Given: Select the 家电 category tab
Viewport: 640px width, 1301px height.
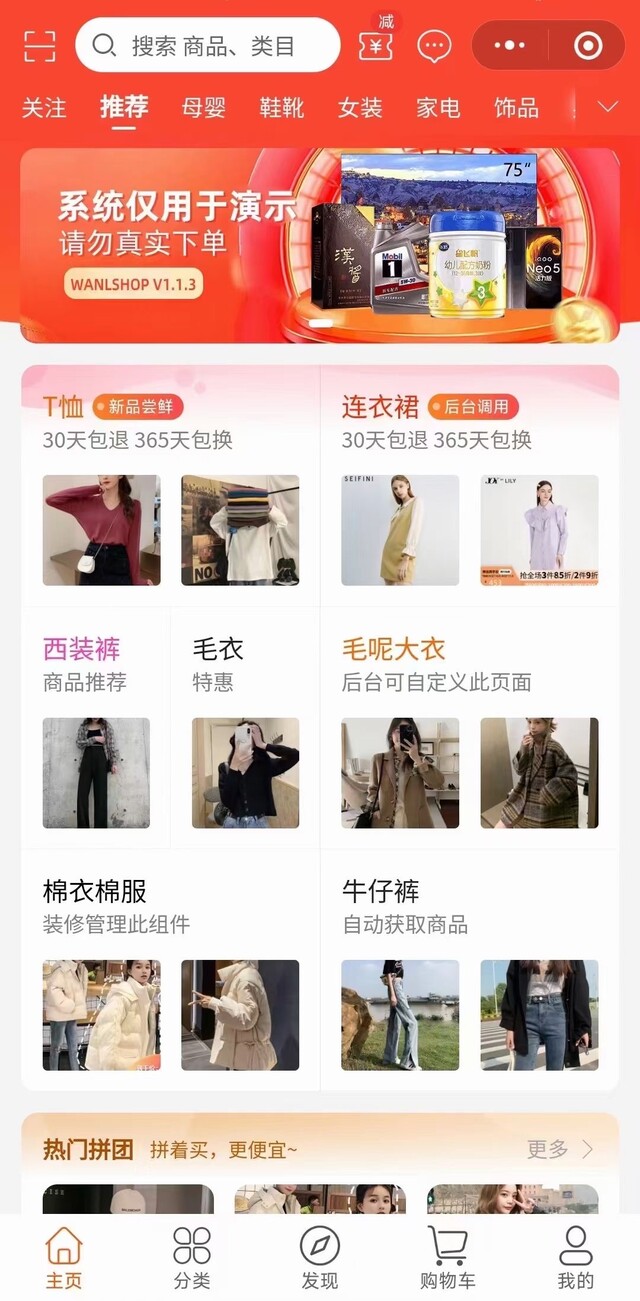Looking at the screenshot, I should pyautogui.click(x=438, y=107).
